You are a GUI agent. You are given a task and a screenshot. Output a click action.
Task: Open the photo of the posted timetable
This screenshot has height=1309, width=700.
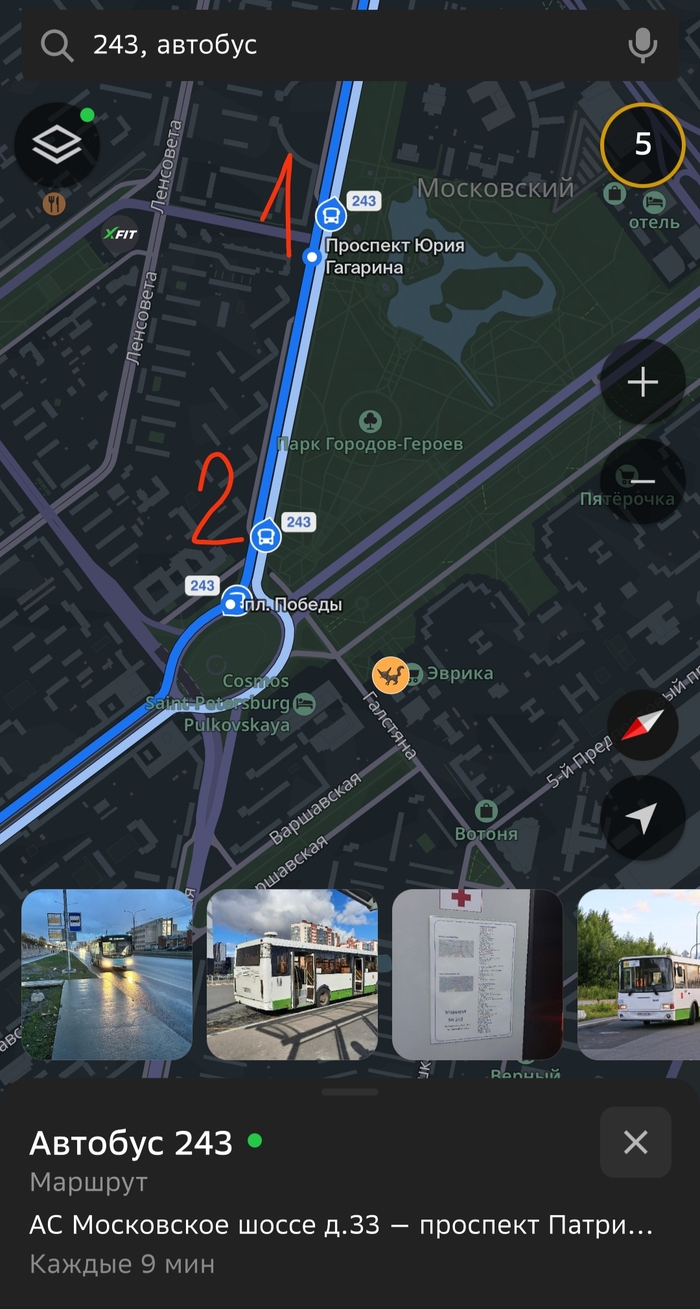[x=477, y=974]
